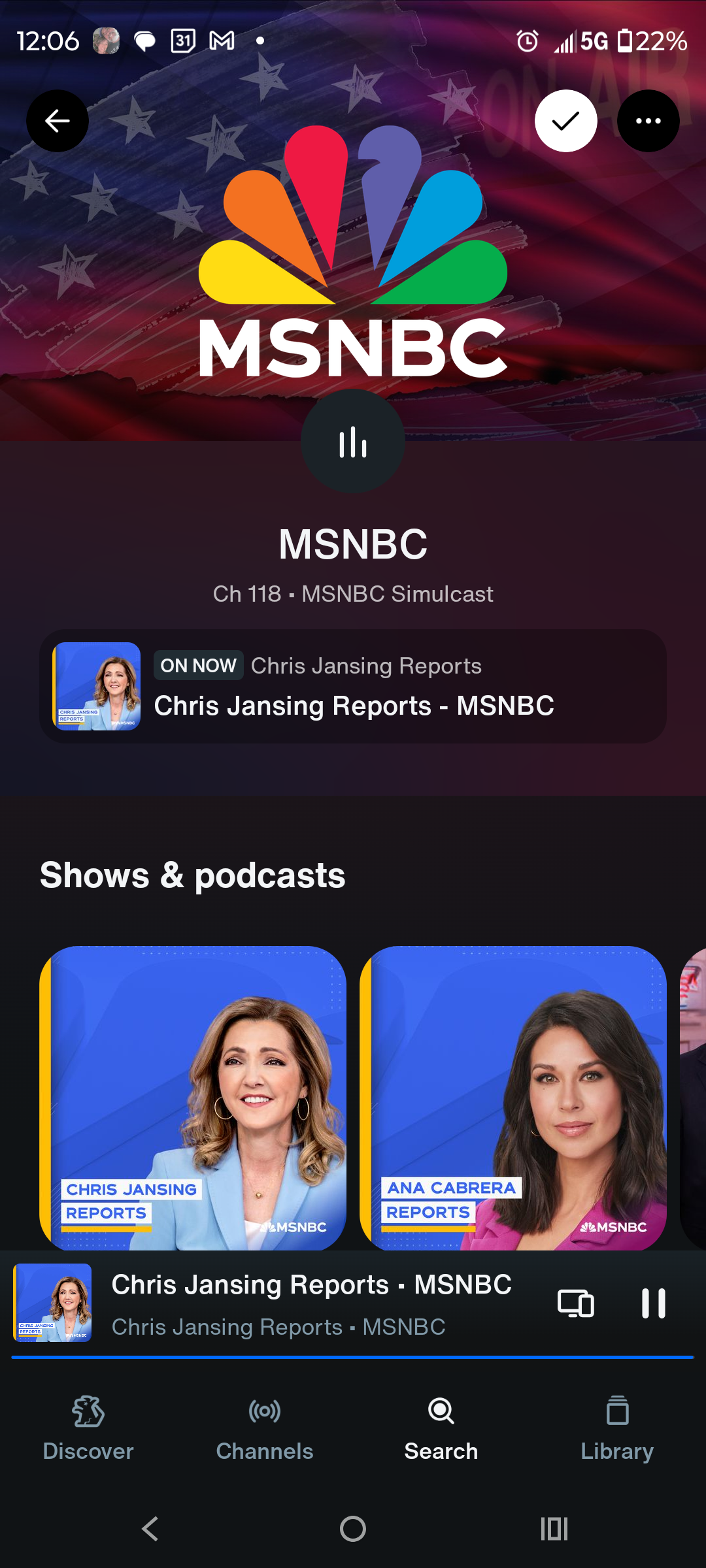Open the three-dot options menu
The image size is (706, 1568).
[x=648, y=121]
